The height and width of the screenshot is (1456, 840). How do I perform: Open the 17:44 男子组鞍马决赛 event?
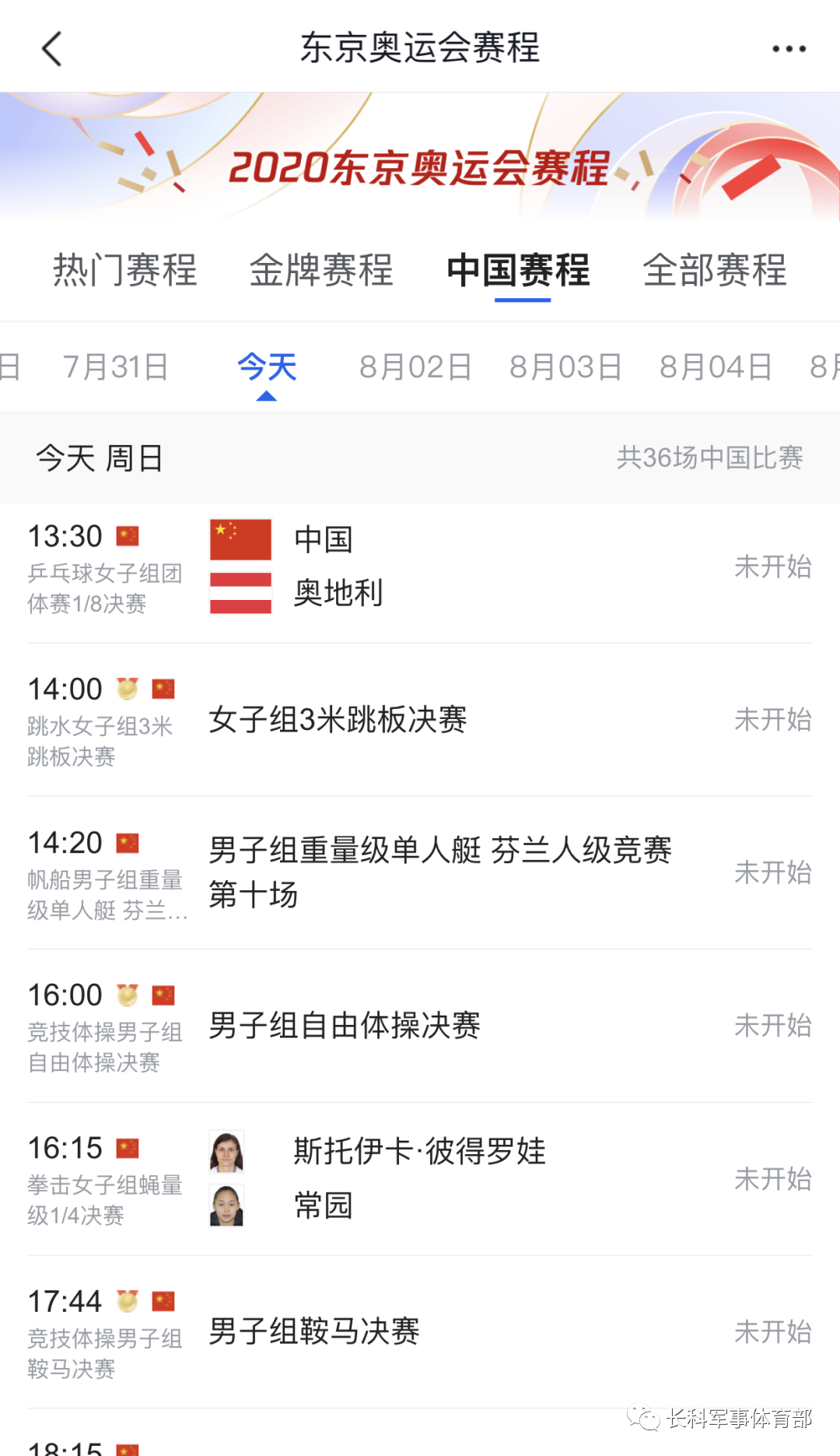point(420,1331)
